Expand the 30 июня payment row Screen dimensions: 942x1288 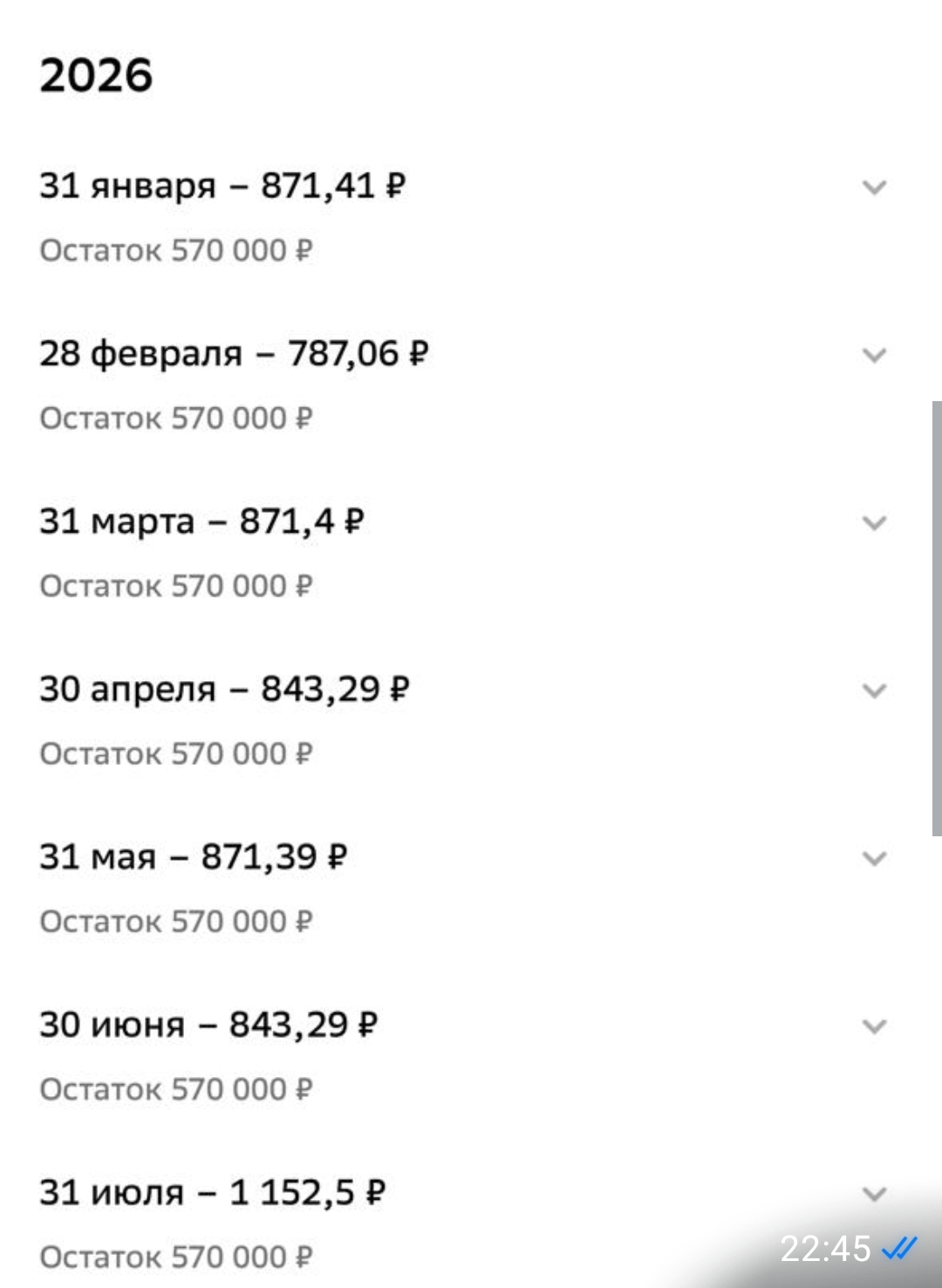(874, 1026)
